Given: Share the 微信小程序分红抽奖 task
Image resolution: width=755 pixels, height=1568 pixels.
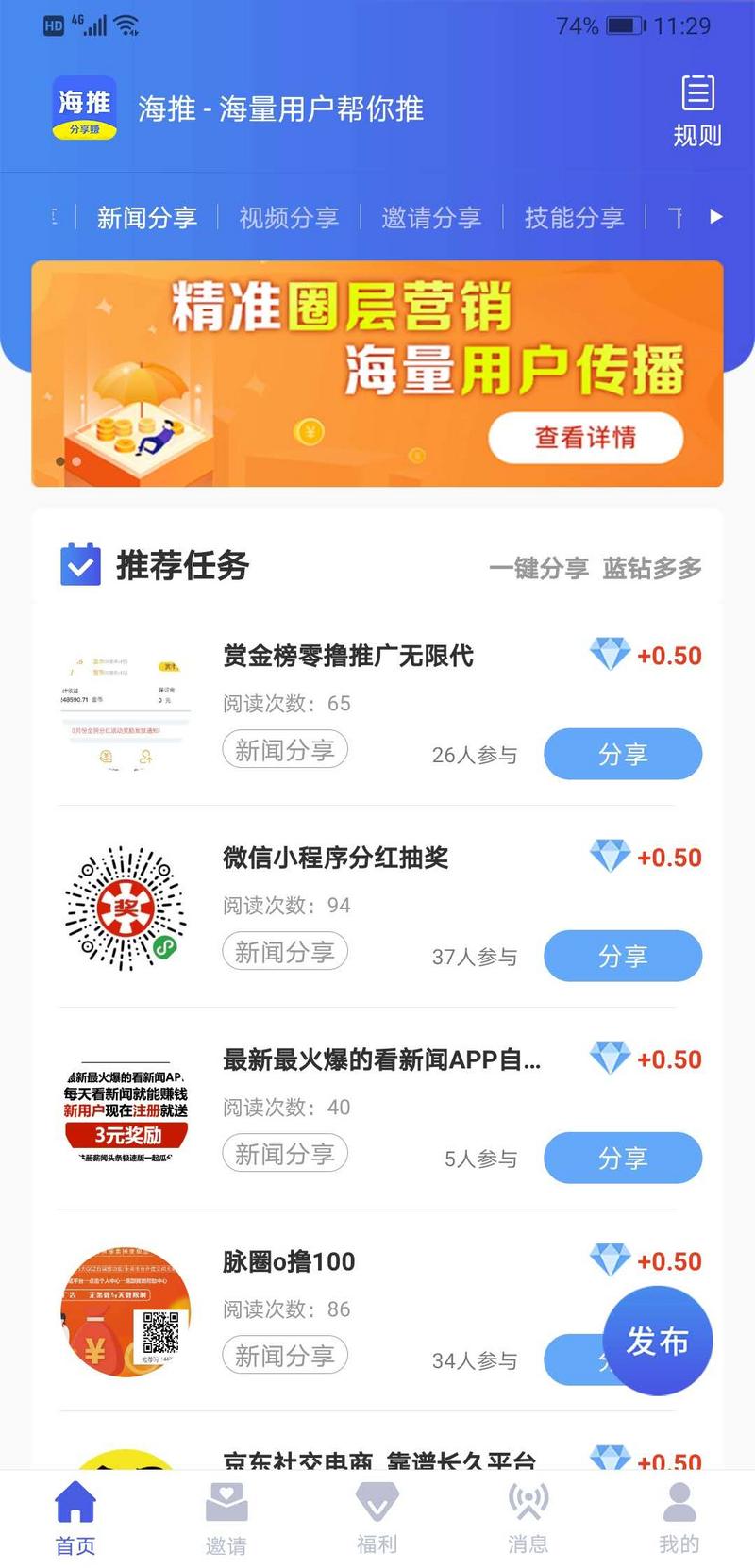Looking at the screenshot, I should click(623, 956).
